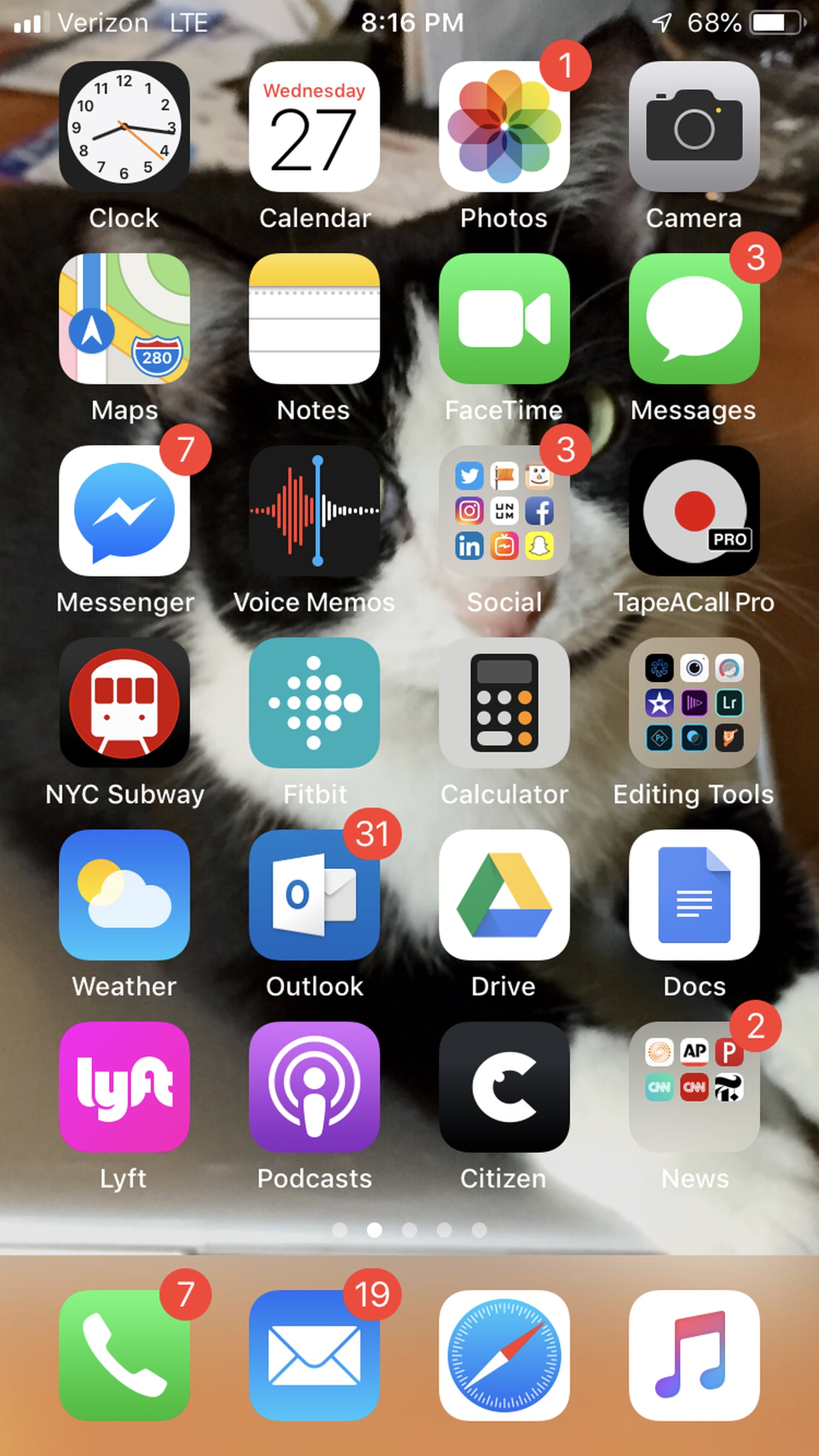Image resolution: width=819 pixels, height=1456 pixels.
Task: Open the Clock app
Action: 124,126
